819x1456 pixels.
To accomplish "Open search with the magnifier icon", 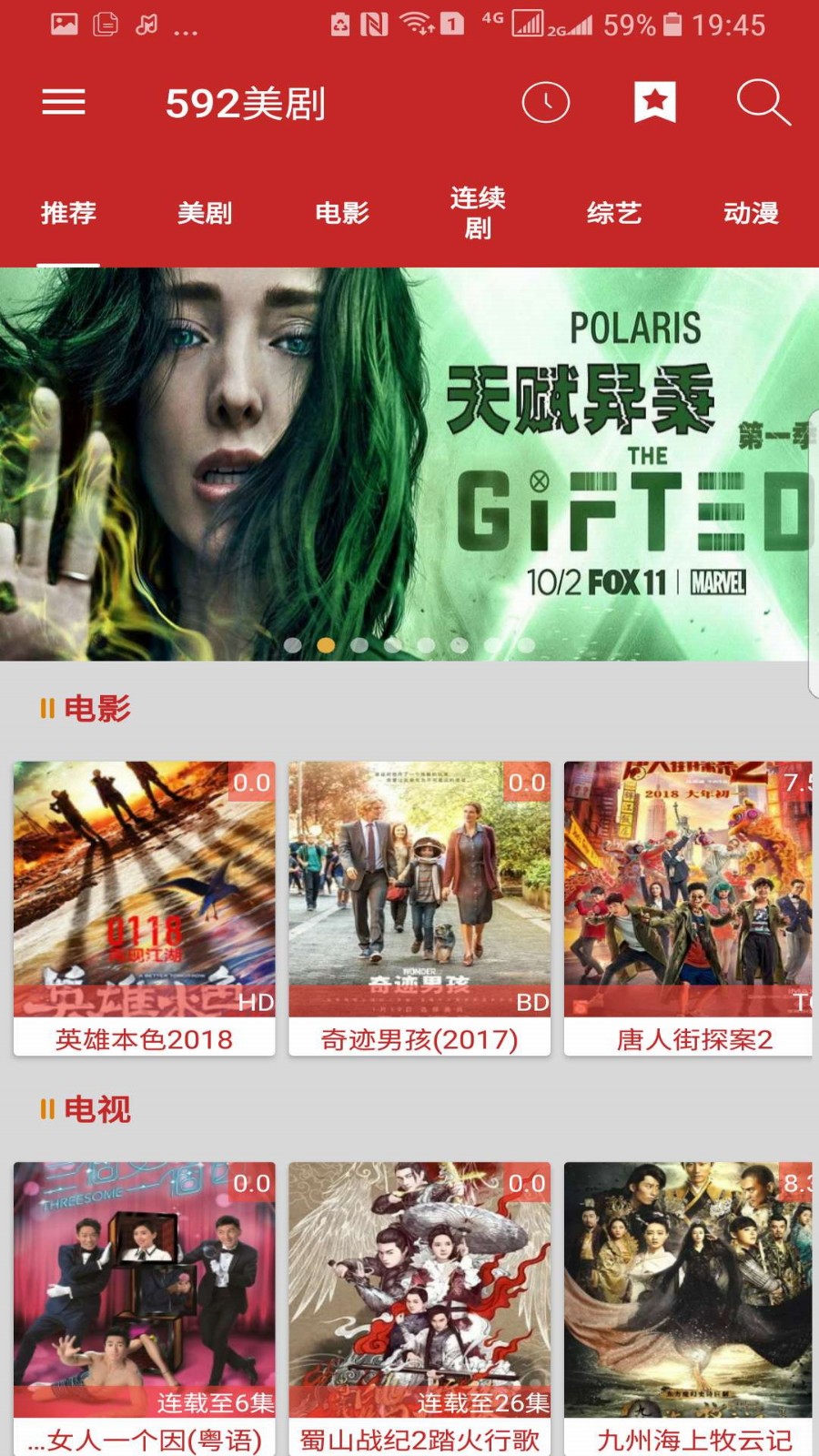I will pos(764,103).
